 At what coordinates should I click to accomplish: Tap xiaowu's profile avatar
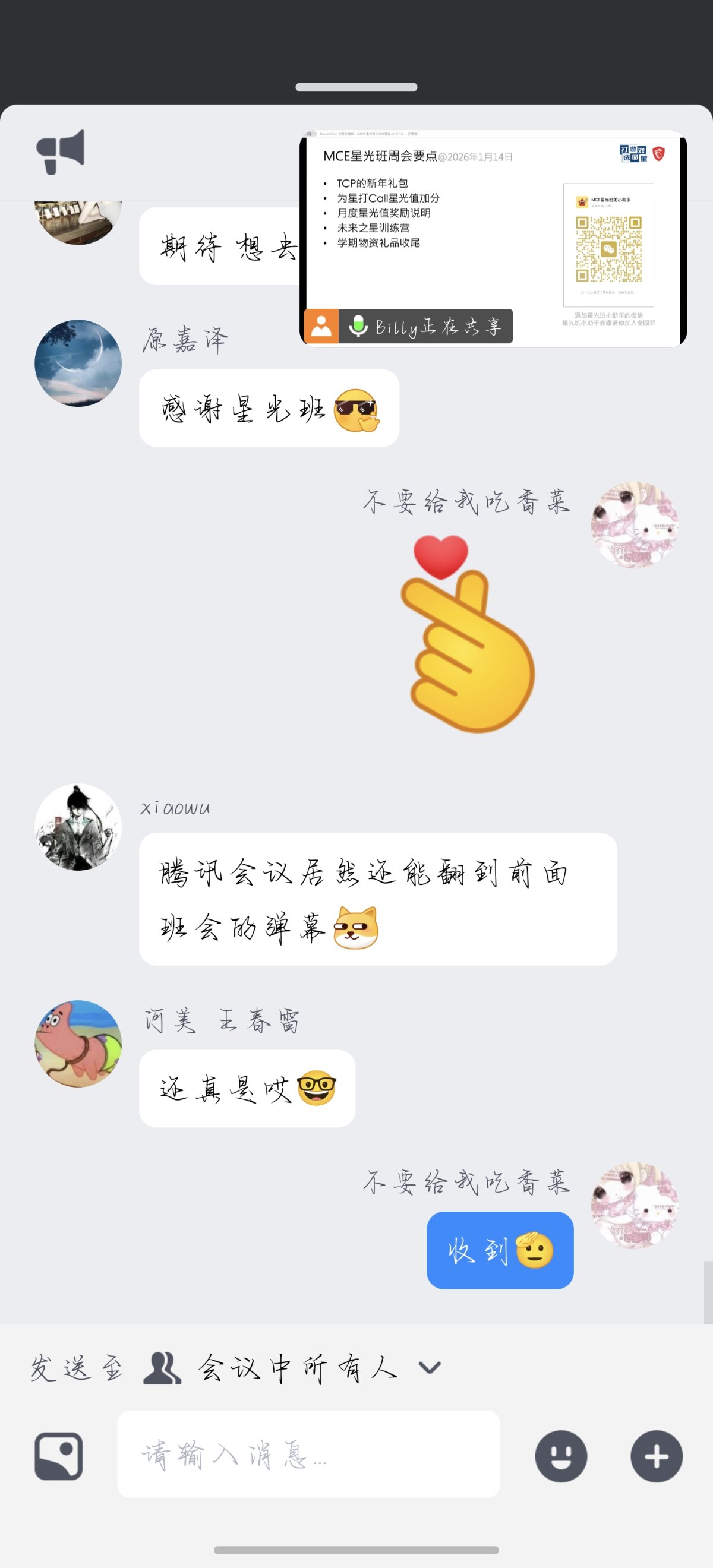tap(78, 827)
